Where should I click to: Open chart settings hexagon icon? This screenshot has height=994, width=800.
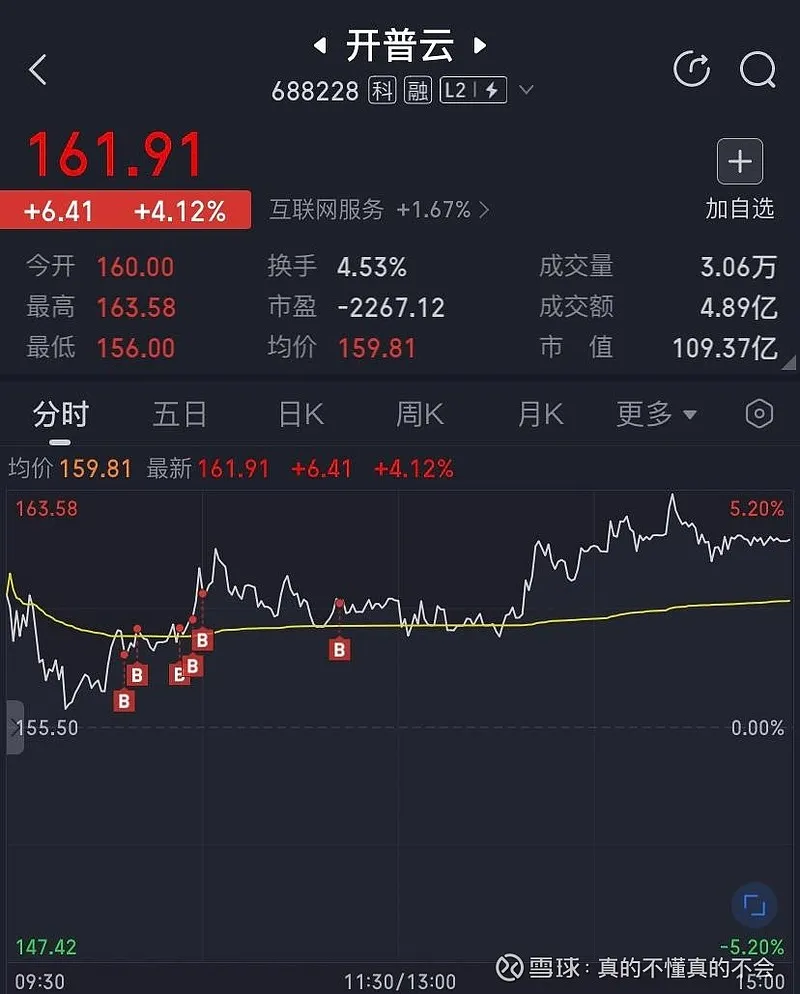(760, 414)
